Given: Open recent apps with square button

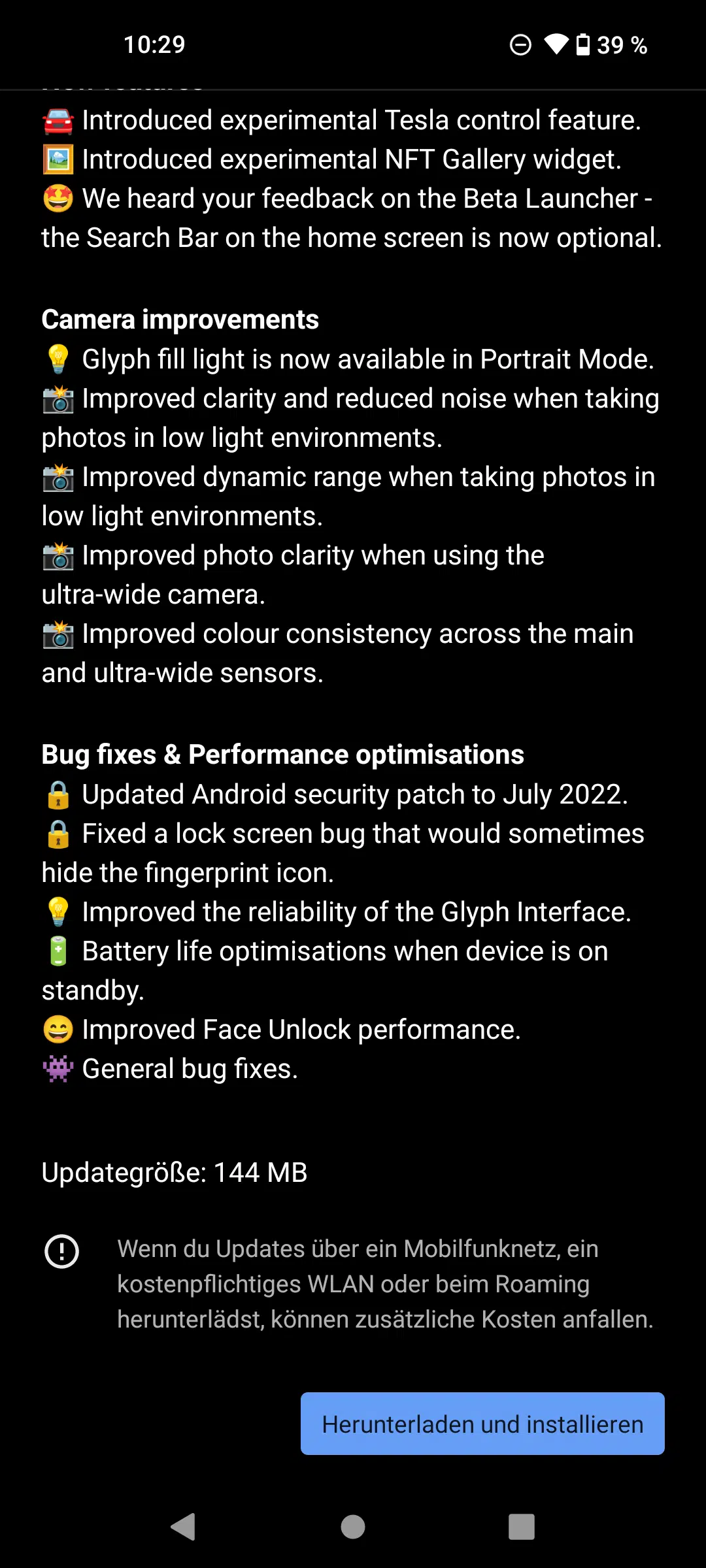Looking at the screenshot, I should coord(522,1527).
